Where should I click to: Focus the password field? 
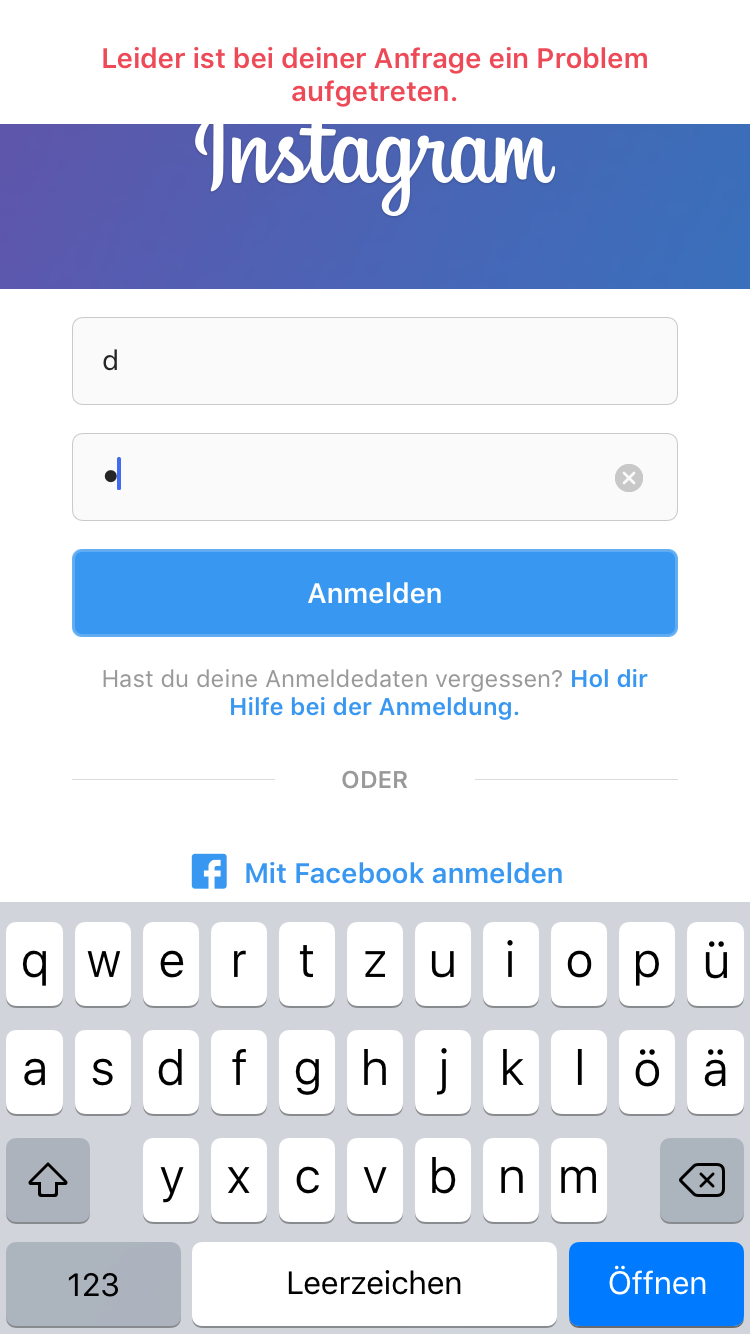coord(375,477)
